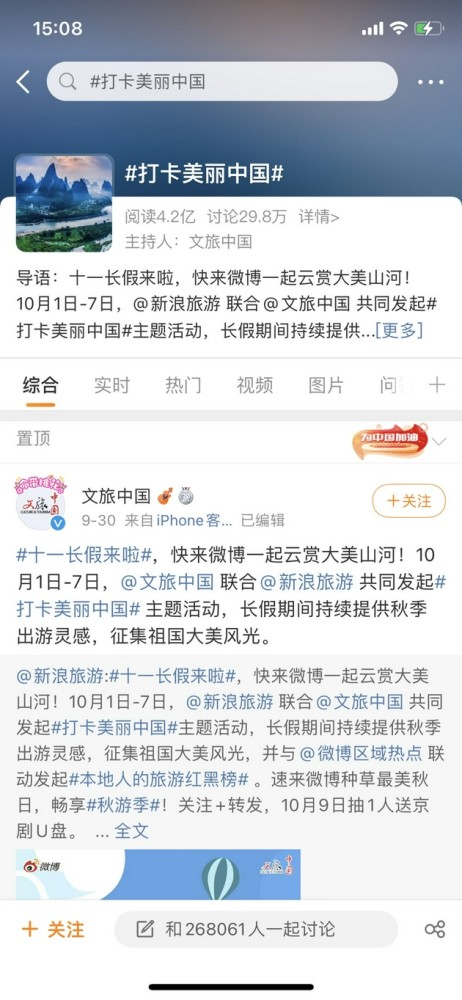The height and width of the screenshot is (1000, 462).
Task: Follow this topic with bottom +关注
Action: click(53, 929)
